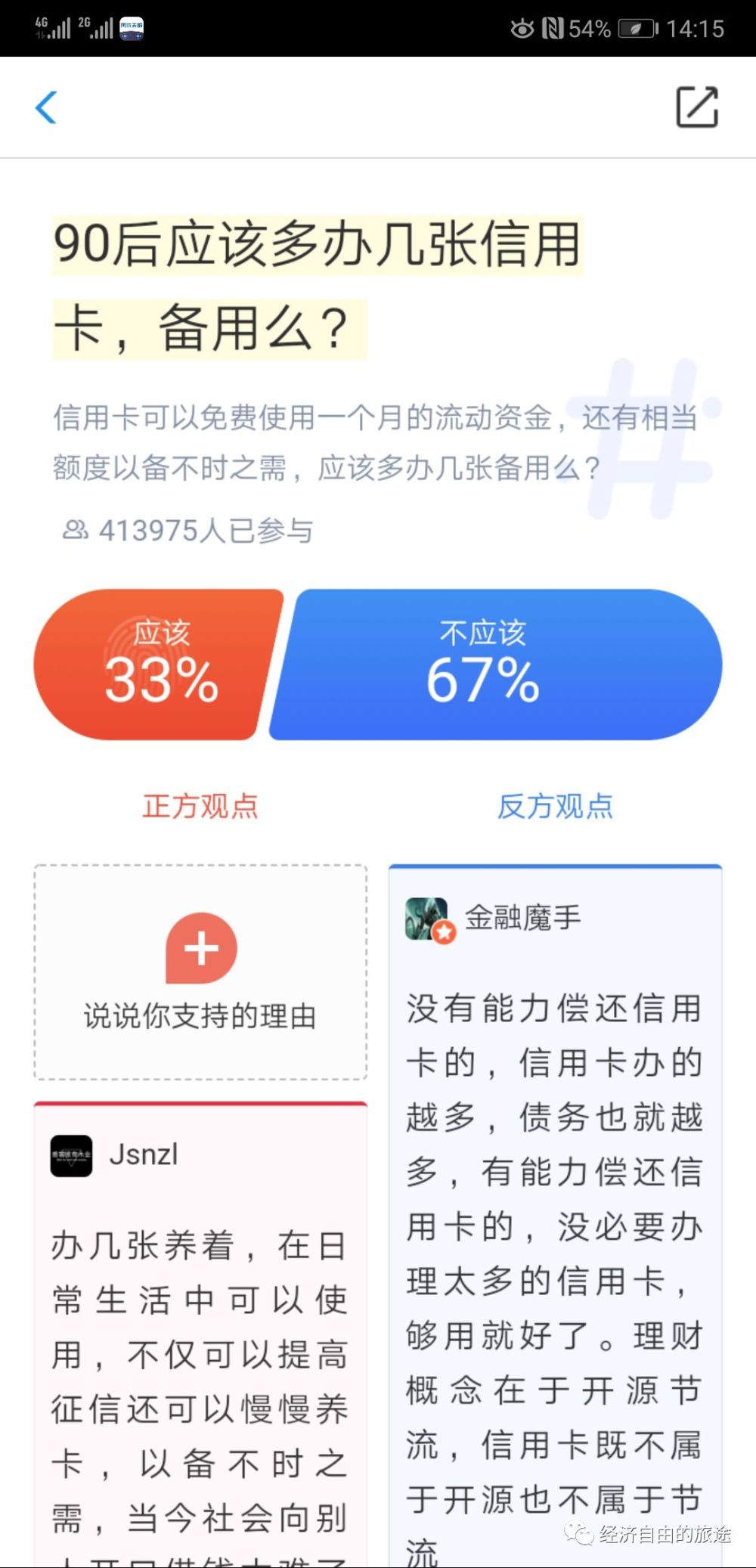
Task: Share this debate topic
Action: coord(696,107)
